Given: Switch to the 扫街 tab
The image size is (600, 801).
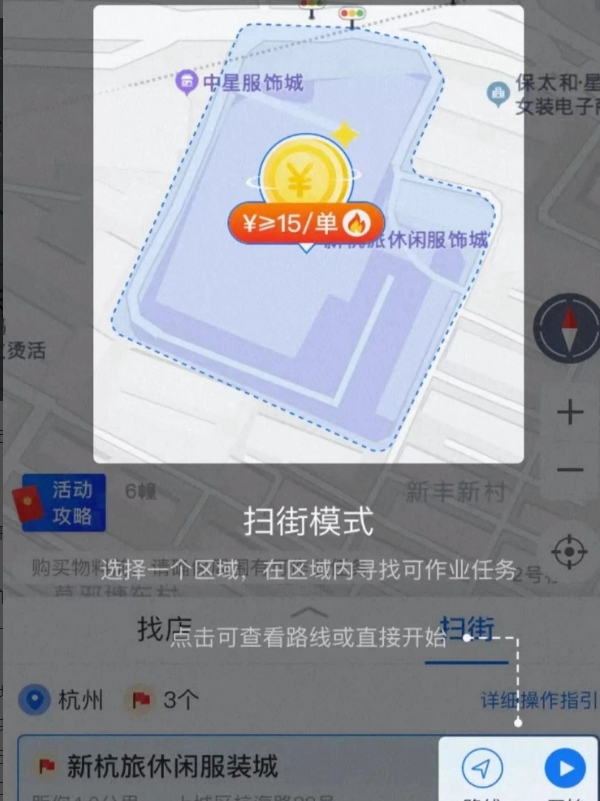Looking at the screenshot, I should [466, 629].
